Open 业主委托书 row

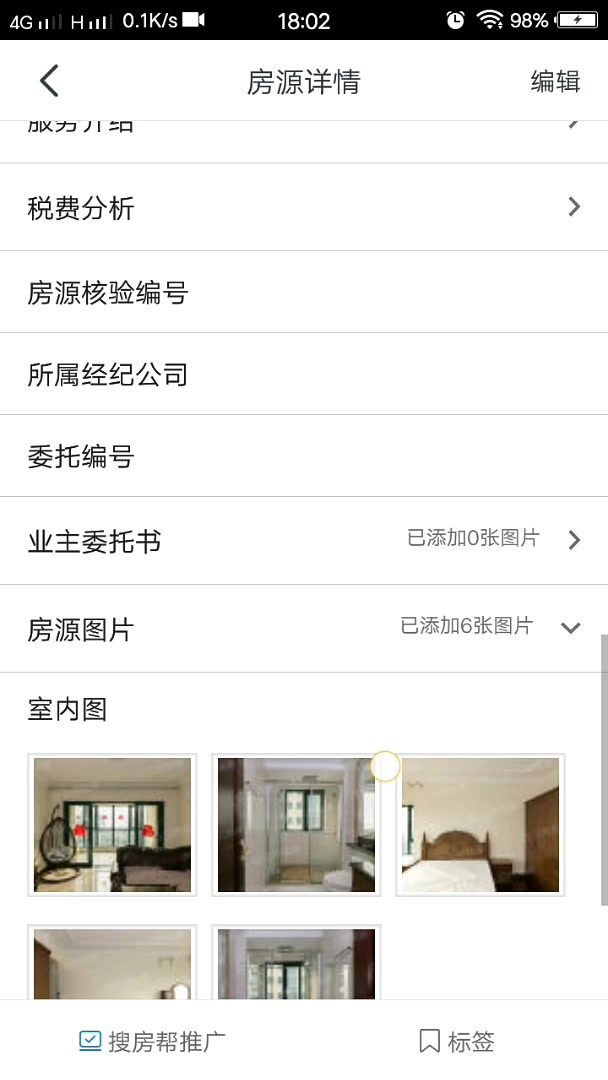[304, 541]
